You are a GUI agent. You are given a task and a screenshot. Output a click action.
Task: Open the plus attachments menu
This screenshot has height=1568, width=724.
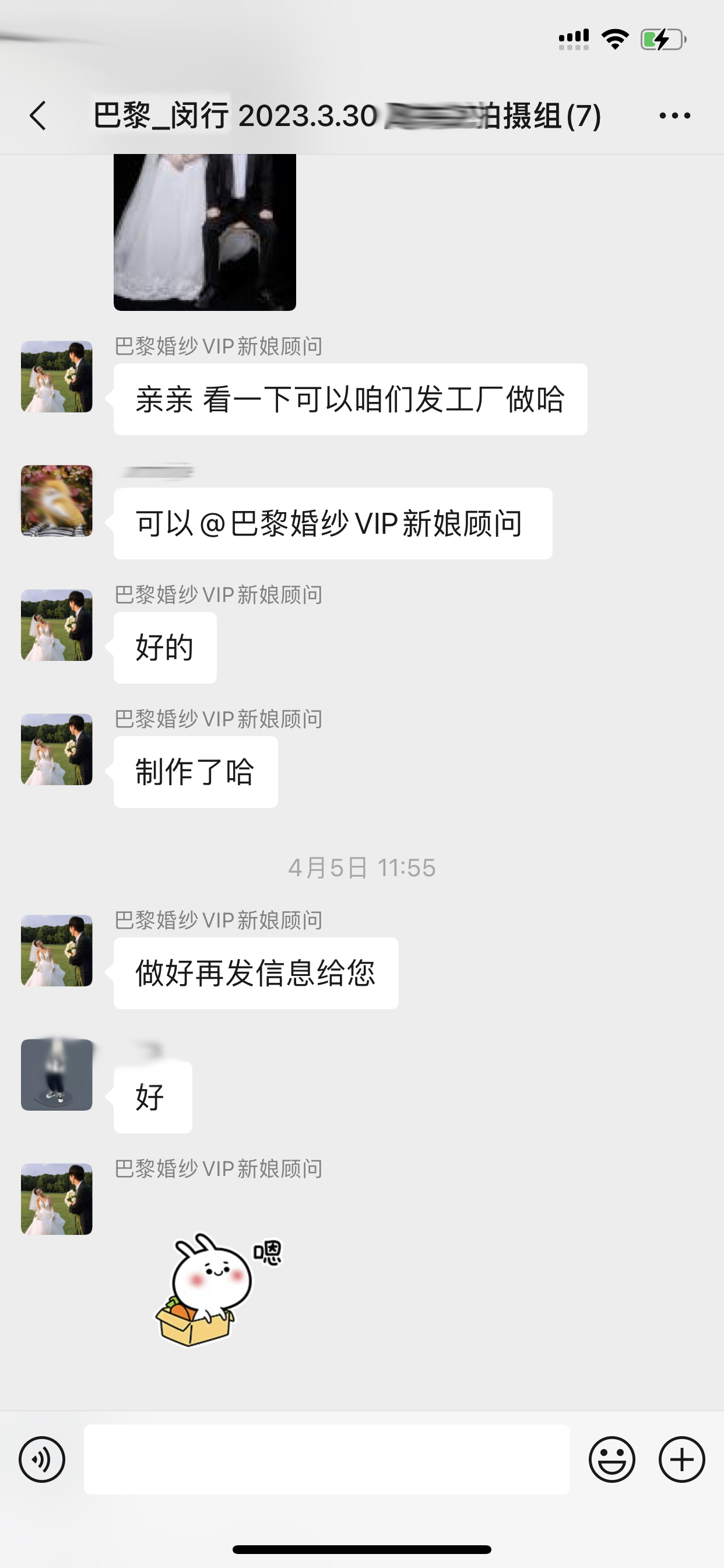681,1459
